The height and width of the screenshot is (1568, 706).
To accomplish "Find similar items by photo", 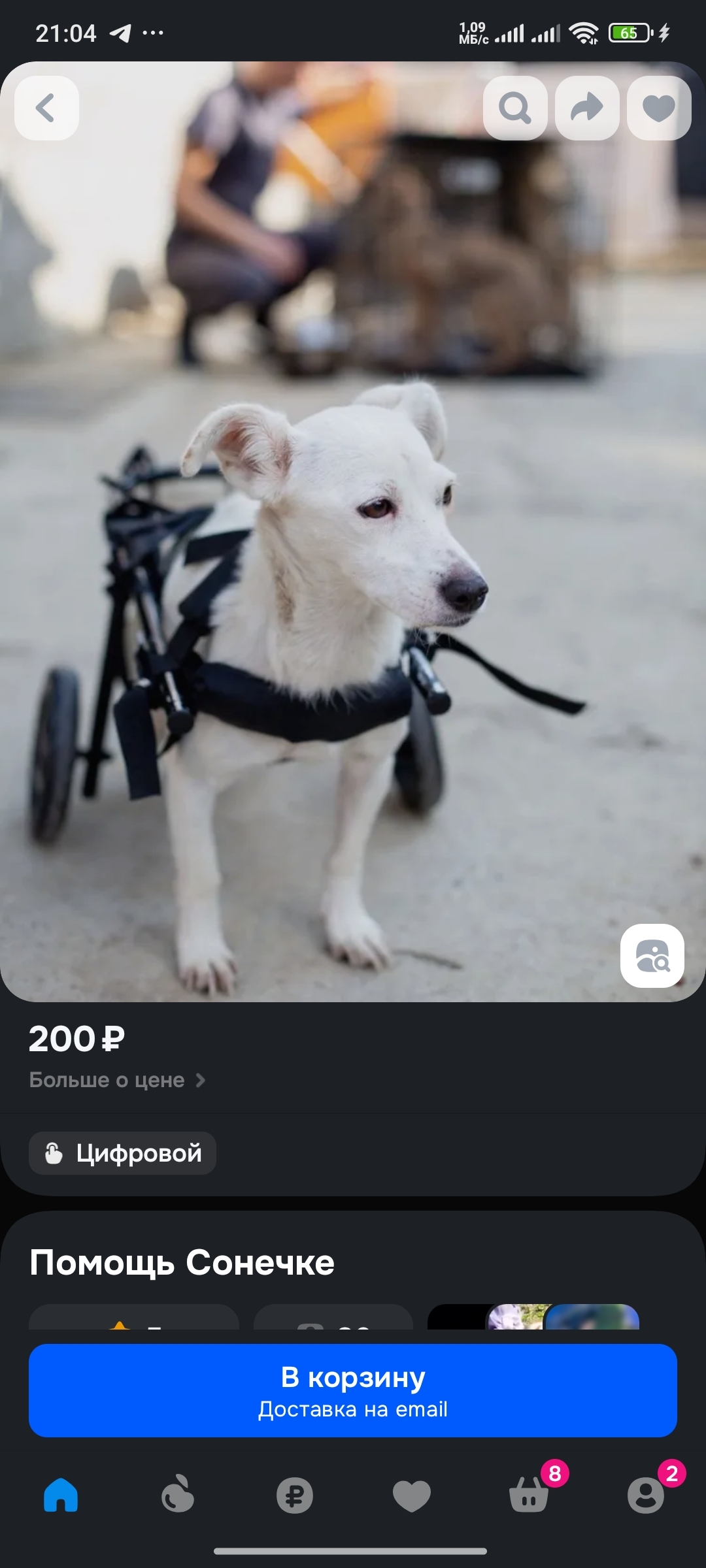I will pyautogui.click(x=652, y=955).
